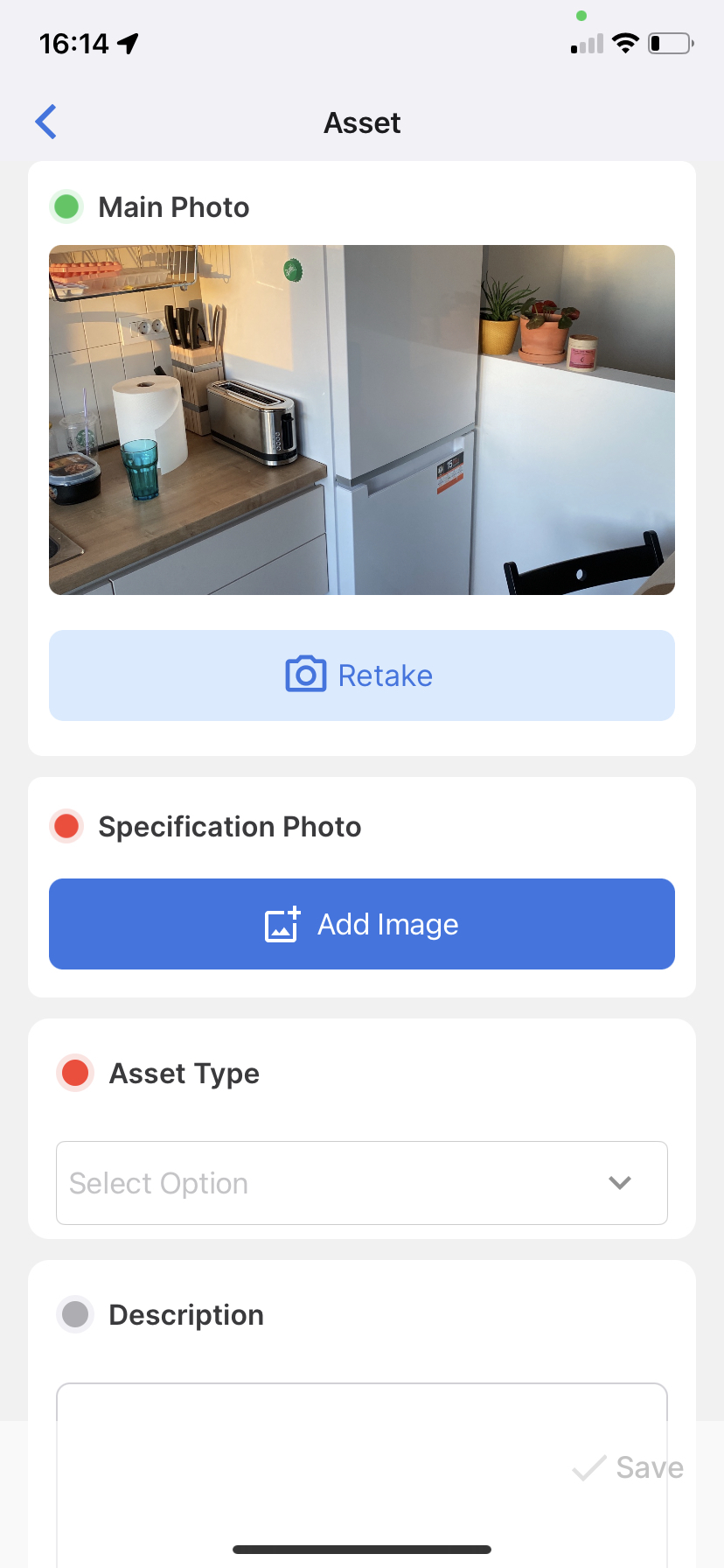Retake the main photo

362,675
